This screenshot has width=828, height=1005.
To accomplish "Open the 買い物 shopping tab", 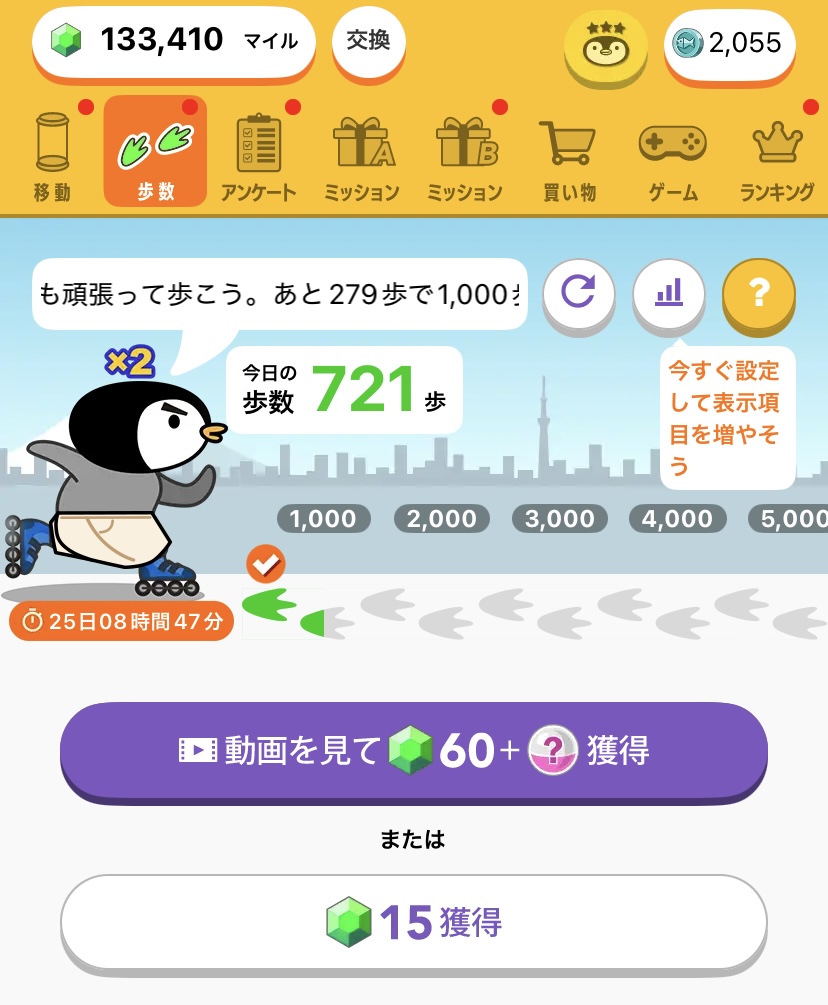I will [x=568, y=155].
